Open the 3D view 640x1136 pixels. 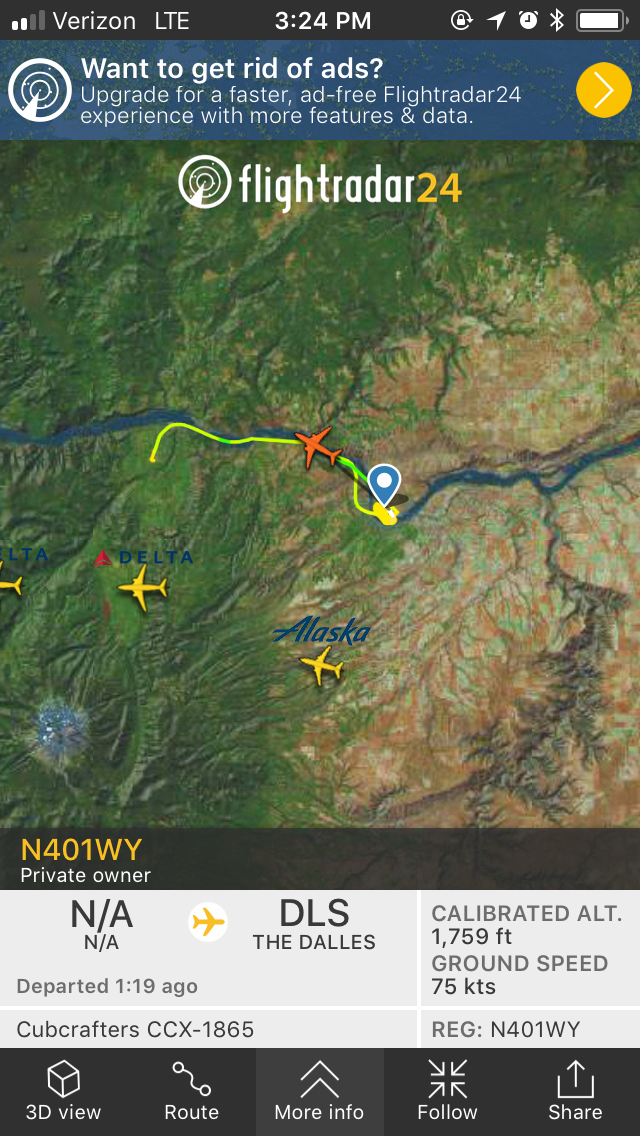pyautogui.click(x=63, y=1091)
